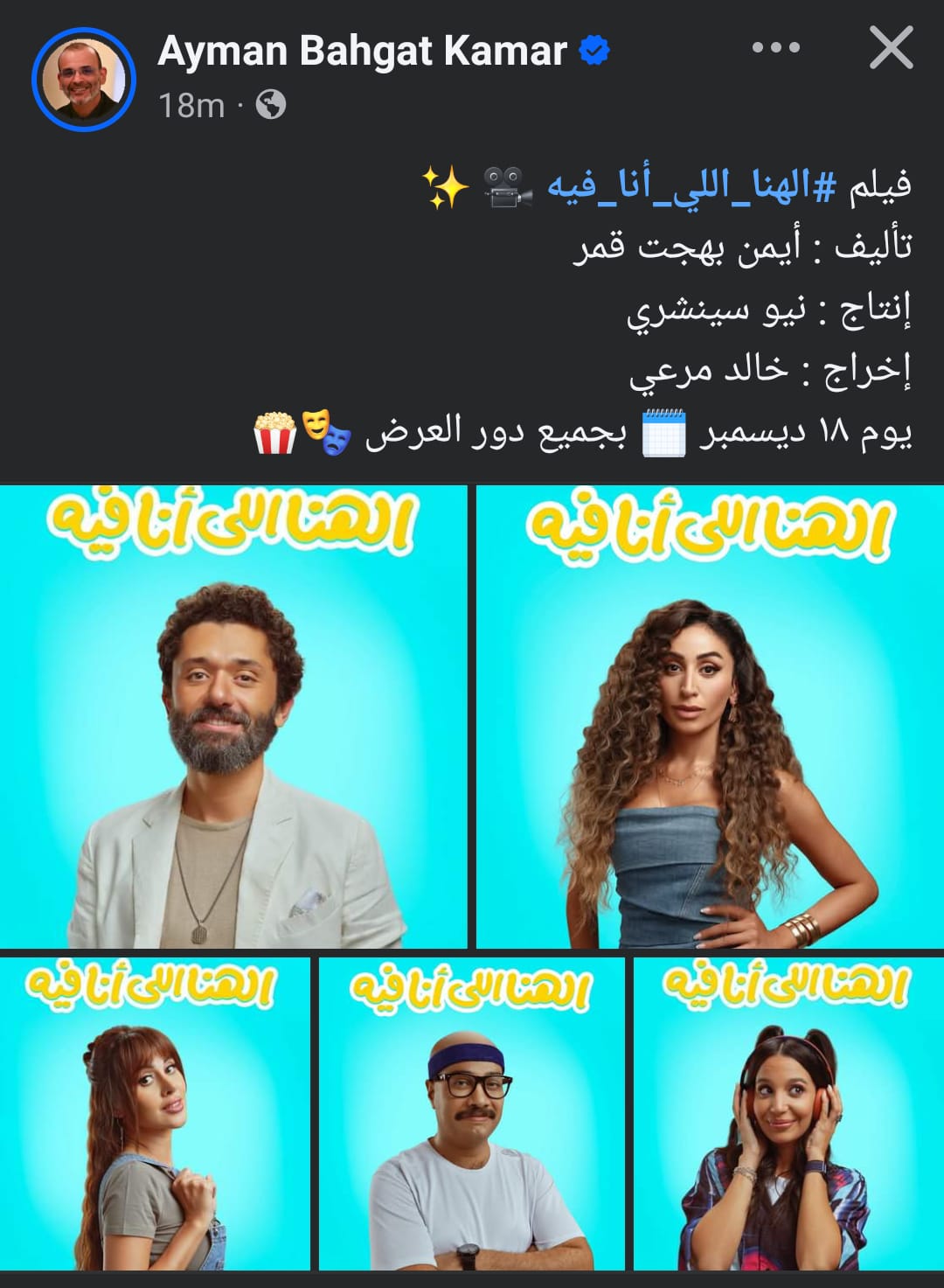Open the poster of the curly-haired woman in denim top
Viewport: 944px width, 1288px height.
point(710,717)
